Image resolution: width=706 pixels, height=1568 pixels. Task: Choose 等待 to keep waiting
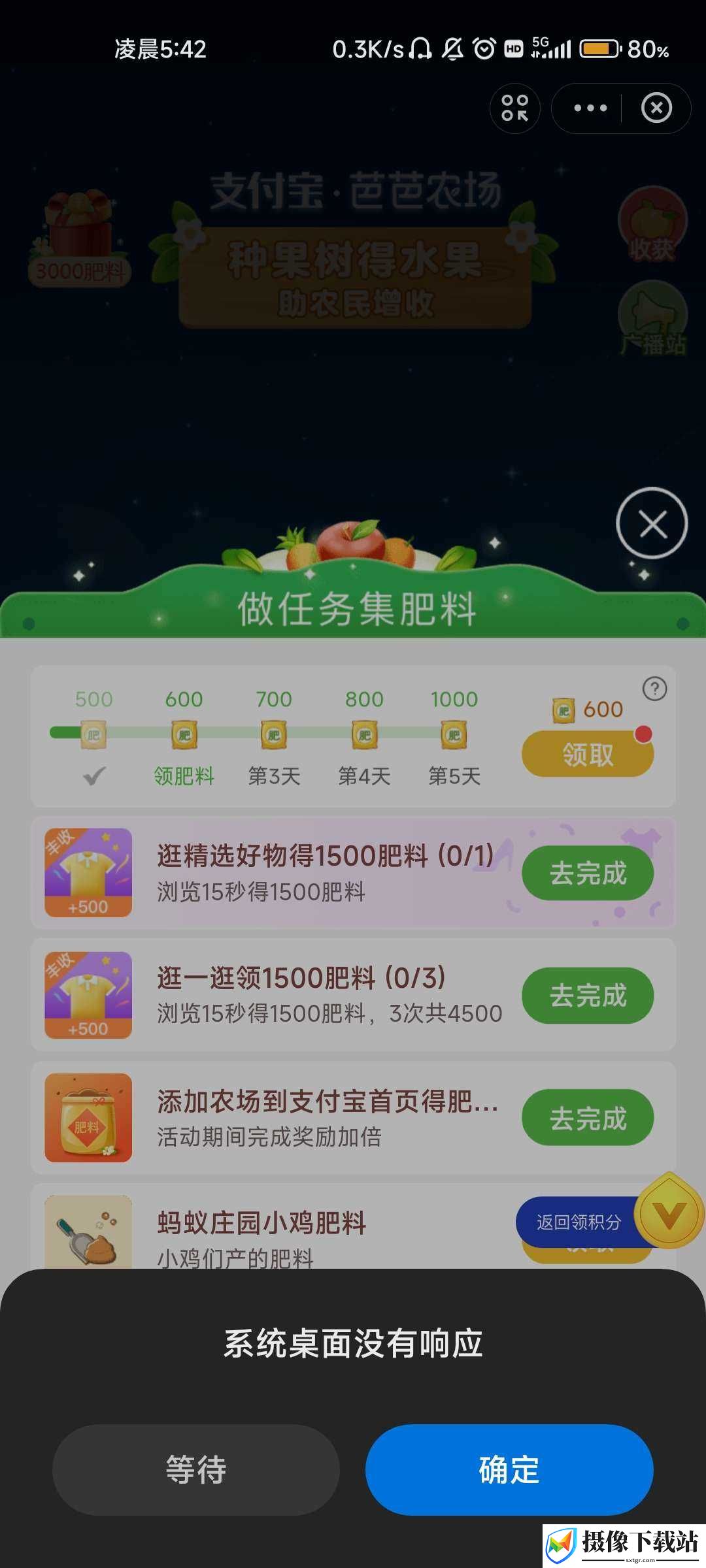tap(196, 1469)
